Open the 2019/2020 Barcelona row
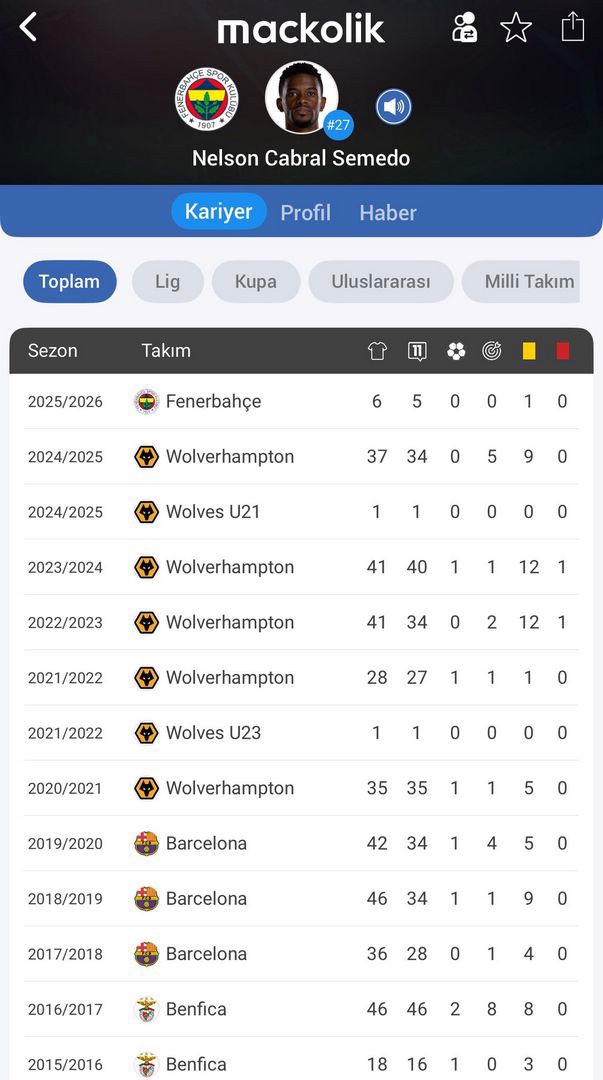This screenshot has height=1080, width=603. (x=301, y=844)
